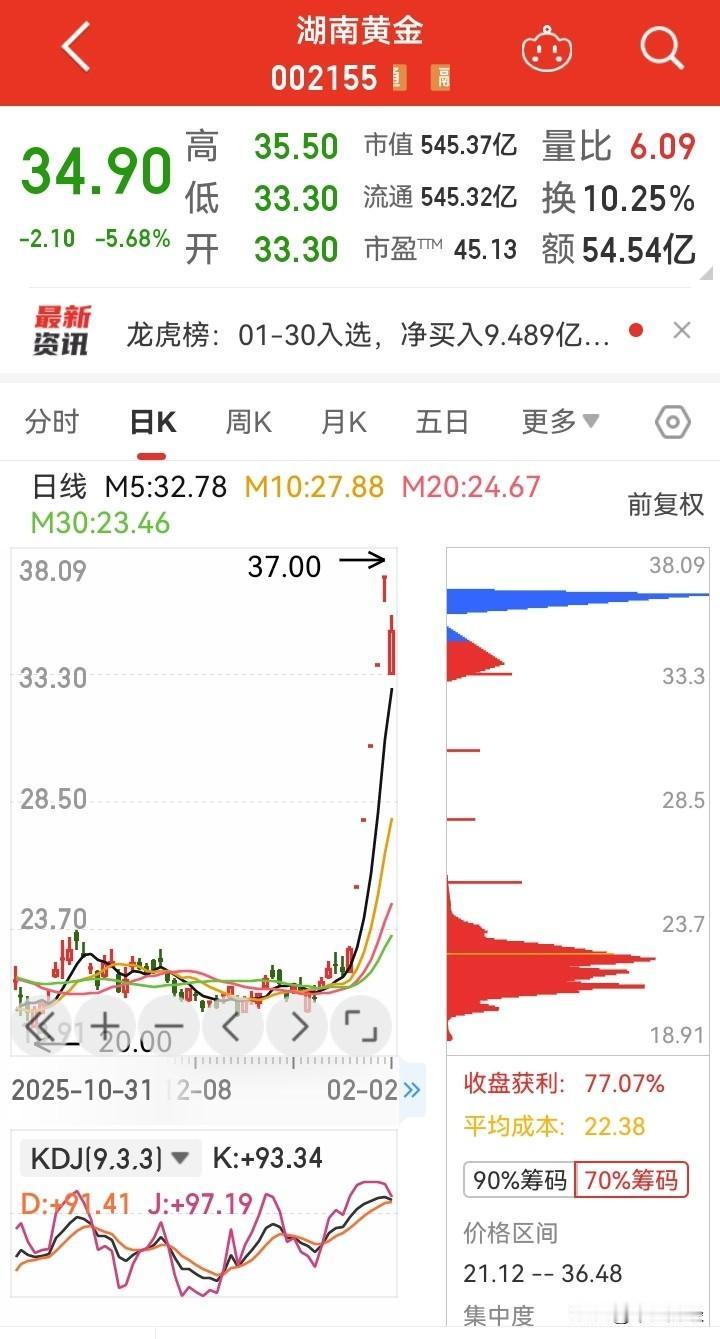Open the search magnifier icon
Screen dimensions: 720x1339
pos(661,47)
